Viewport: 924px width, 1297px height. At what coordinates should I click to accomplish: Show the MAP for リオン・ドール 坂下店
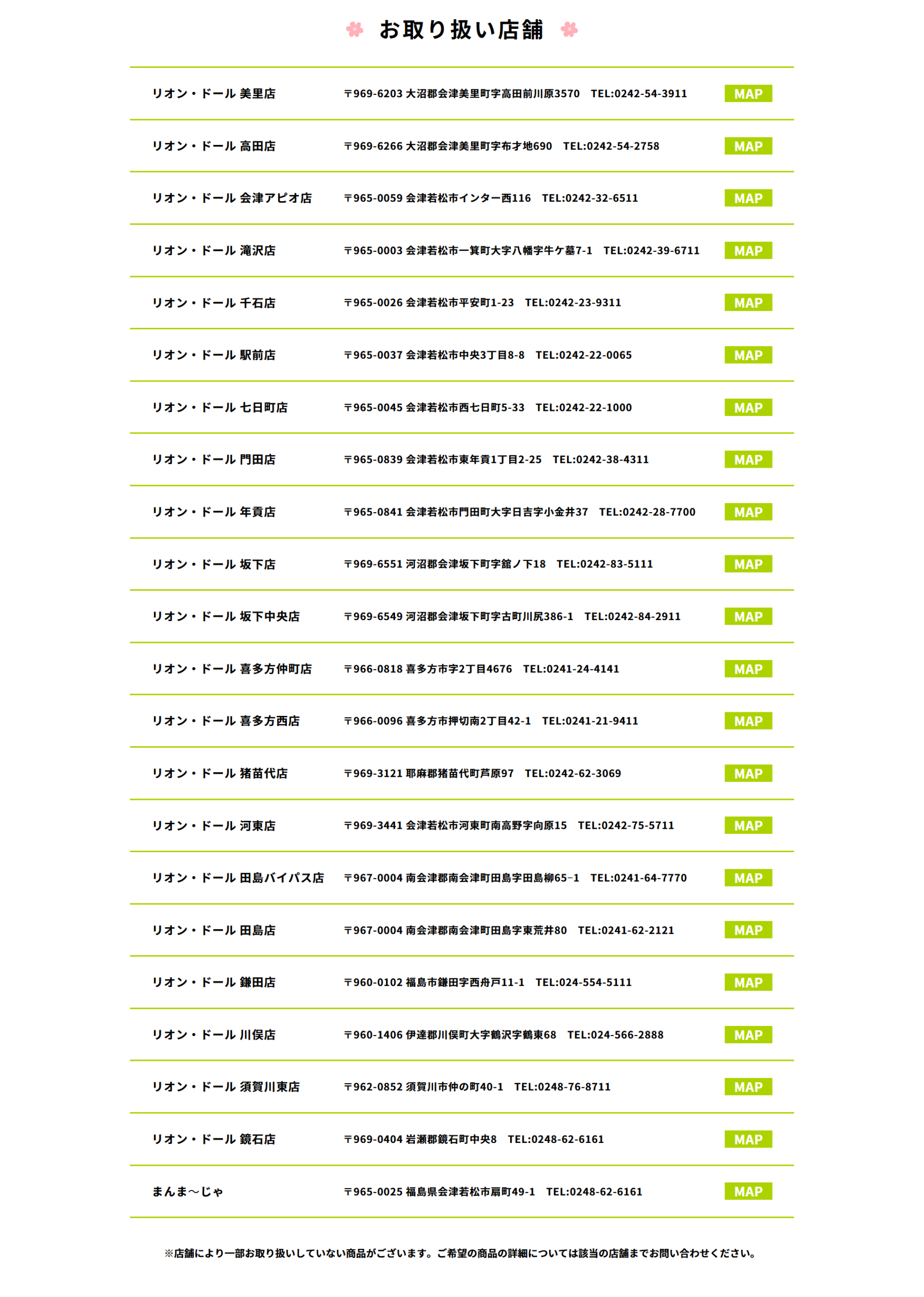(x=748, y=564)
